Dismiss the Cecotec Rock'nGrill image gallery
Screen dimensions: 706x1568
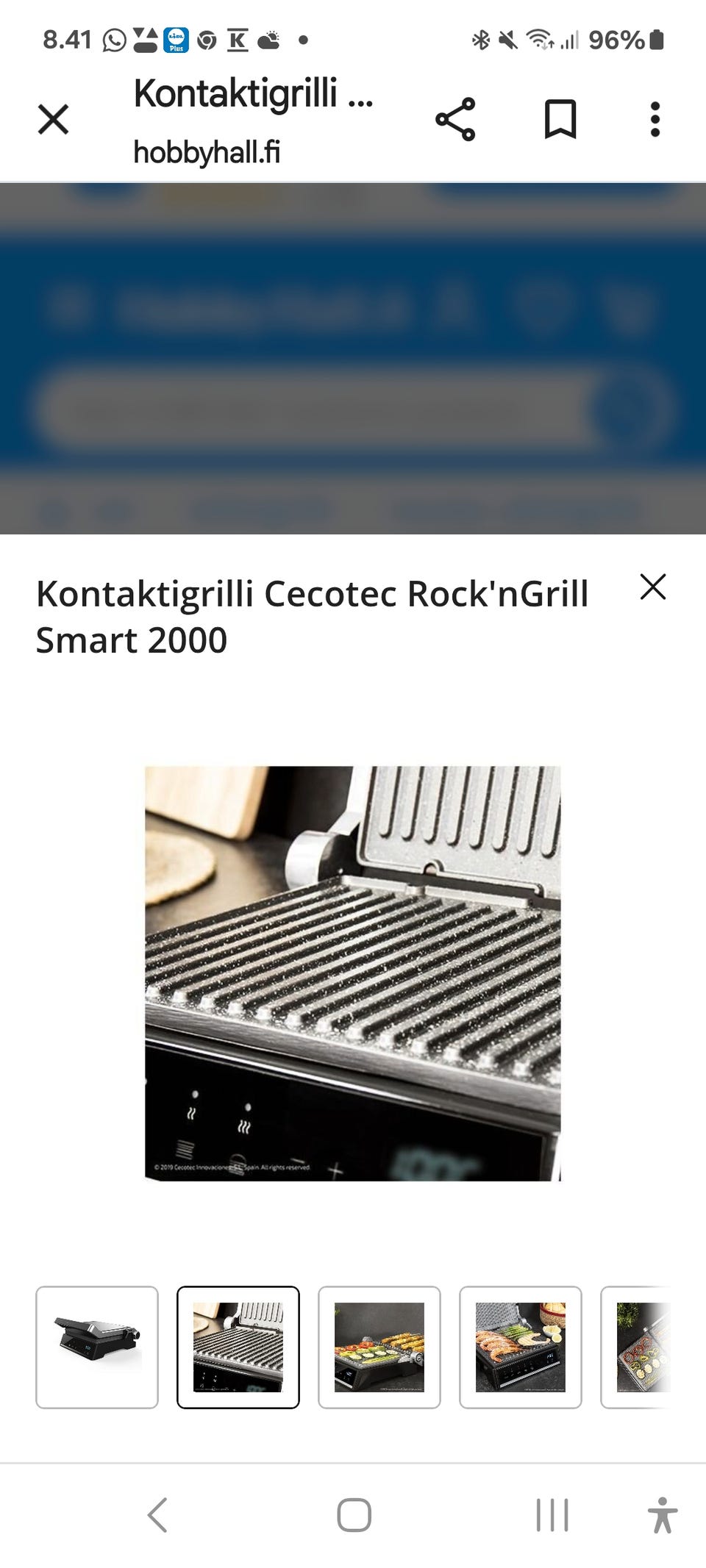pos(652,587)
